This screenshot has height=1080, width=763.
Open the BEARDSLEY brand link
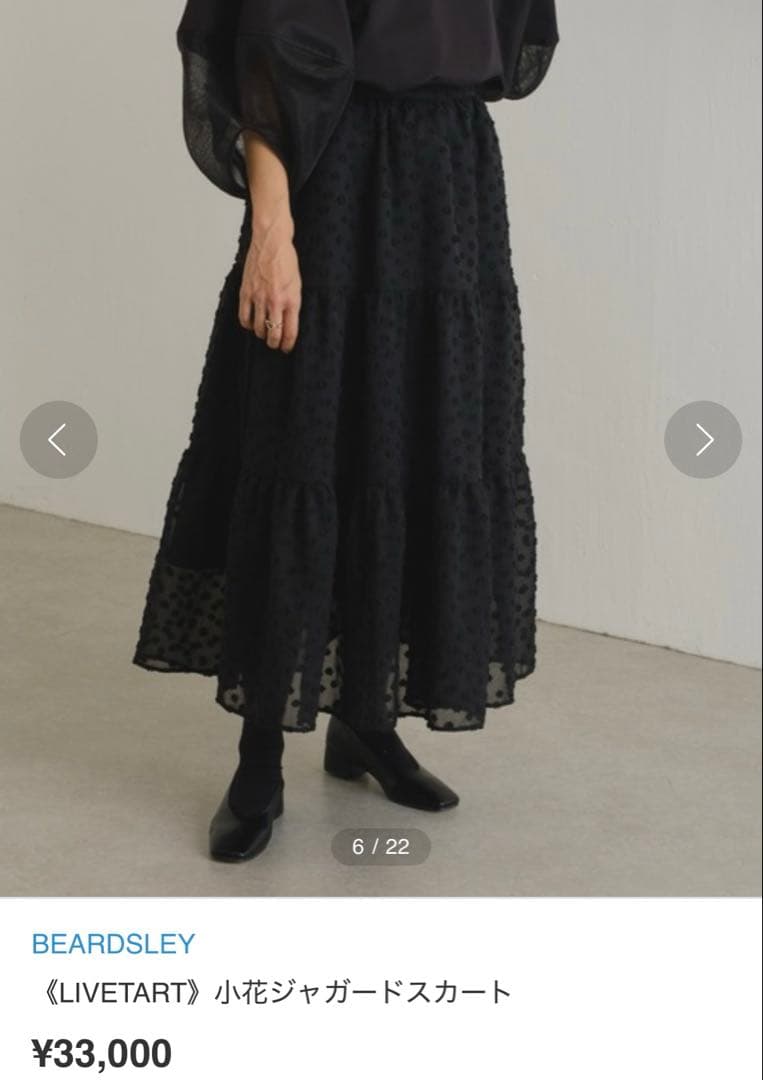[x=113, y=943]
